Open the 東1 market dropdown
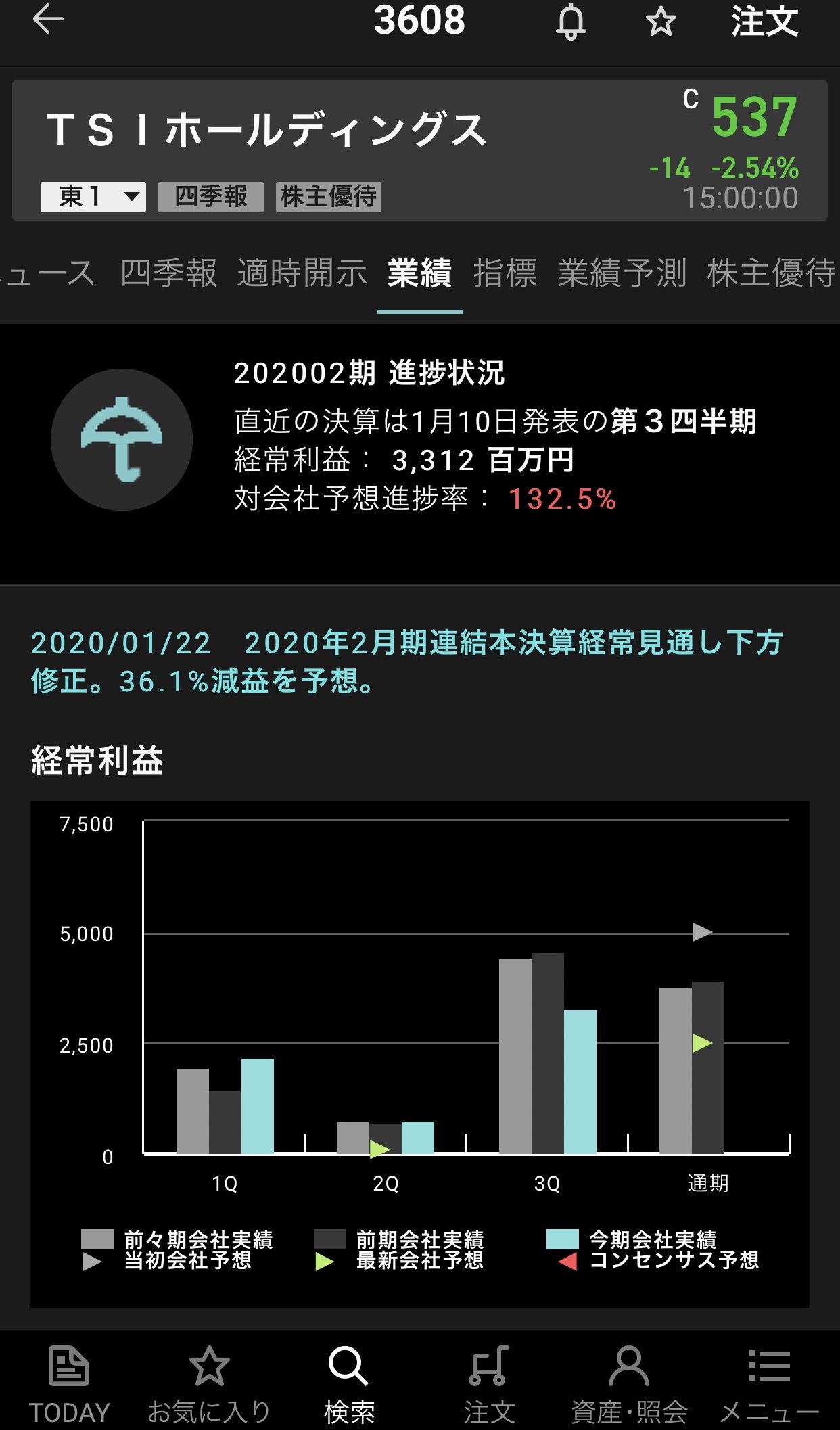The width and height of the screenshot is (840, 1430). click(x=93, y=197)
